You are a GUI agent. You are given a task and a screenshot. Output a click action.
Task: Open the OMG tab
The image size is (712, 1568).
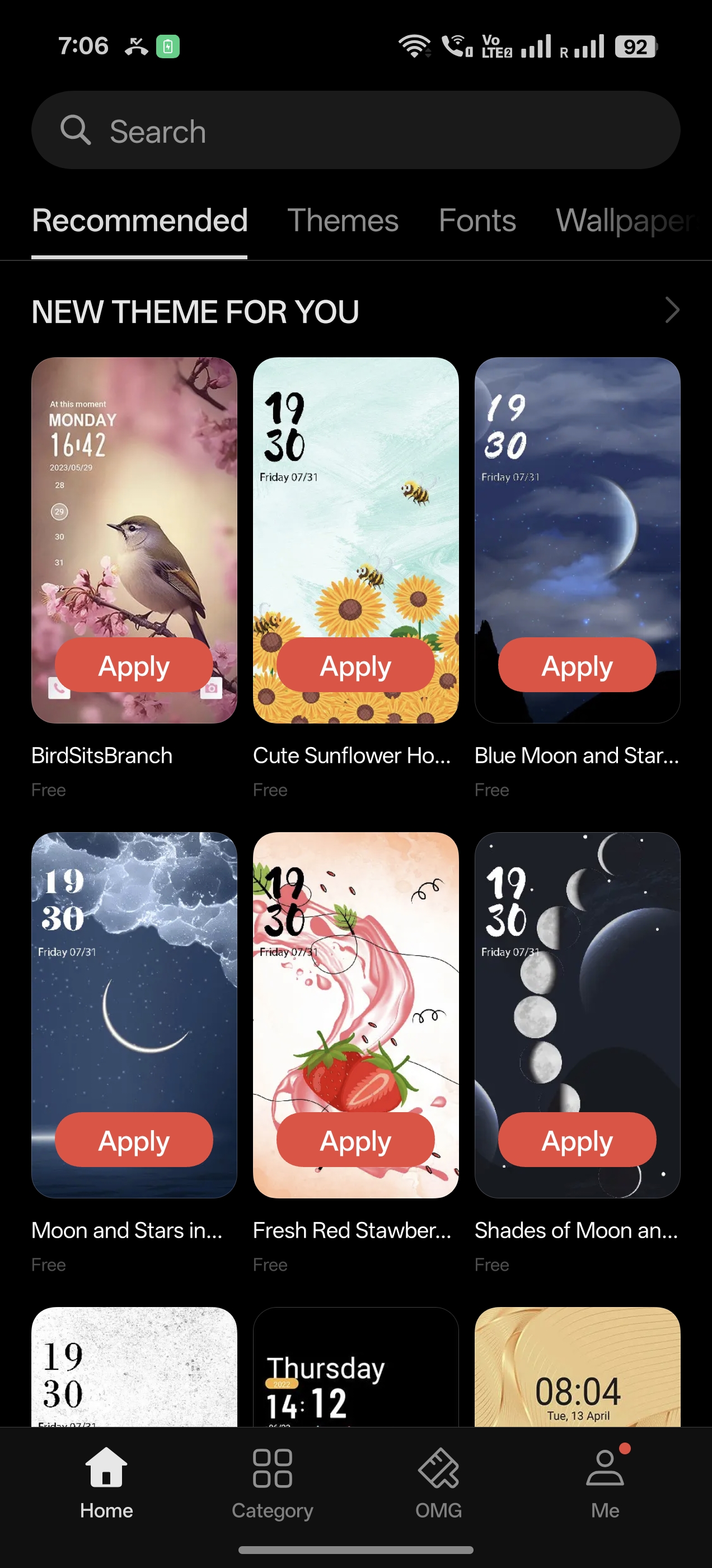[438, 1484]
